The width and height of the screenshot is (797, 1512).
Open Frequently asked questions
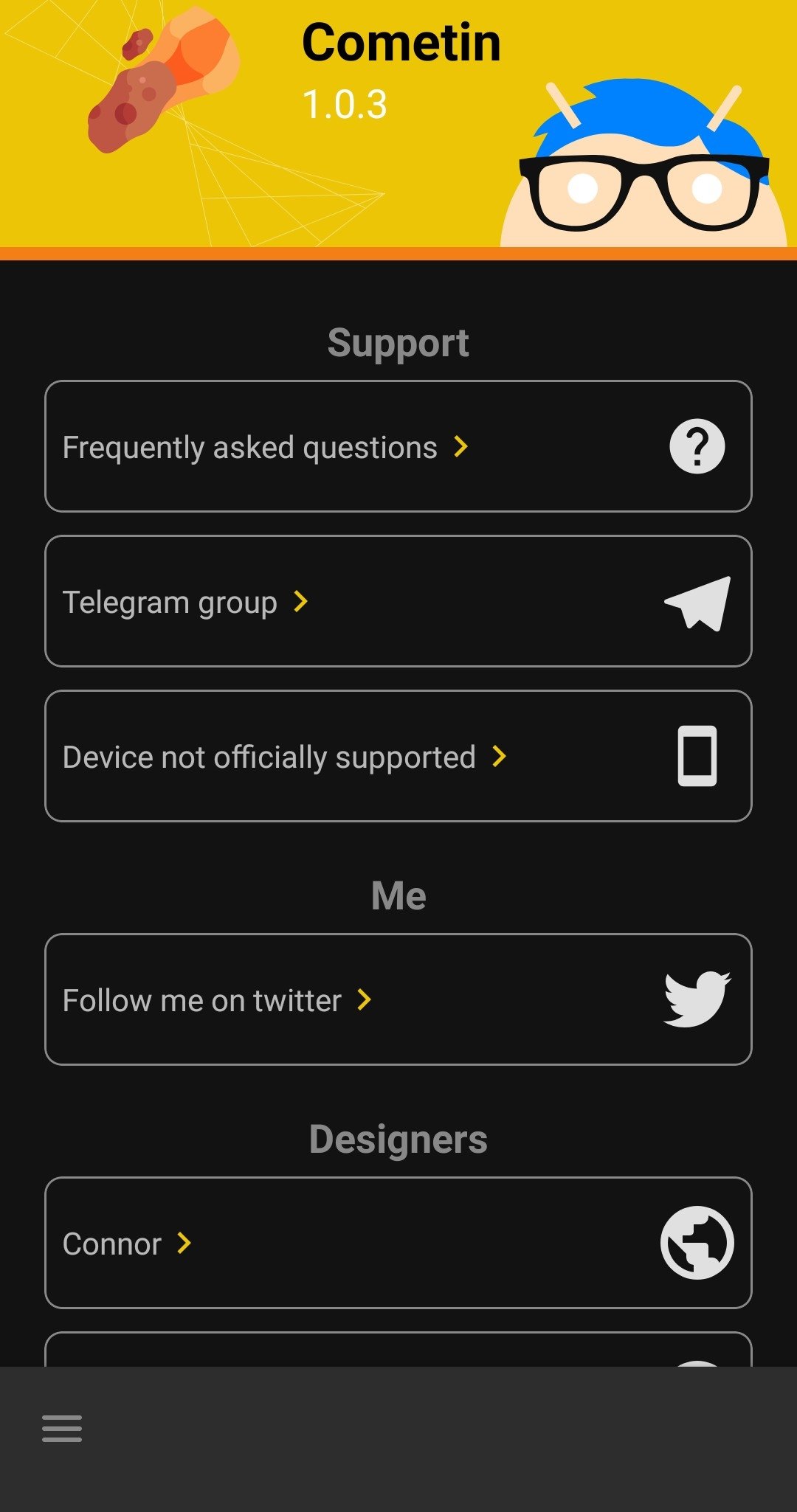pos(398,446)
